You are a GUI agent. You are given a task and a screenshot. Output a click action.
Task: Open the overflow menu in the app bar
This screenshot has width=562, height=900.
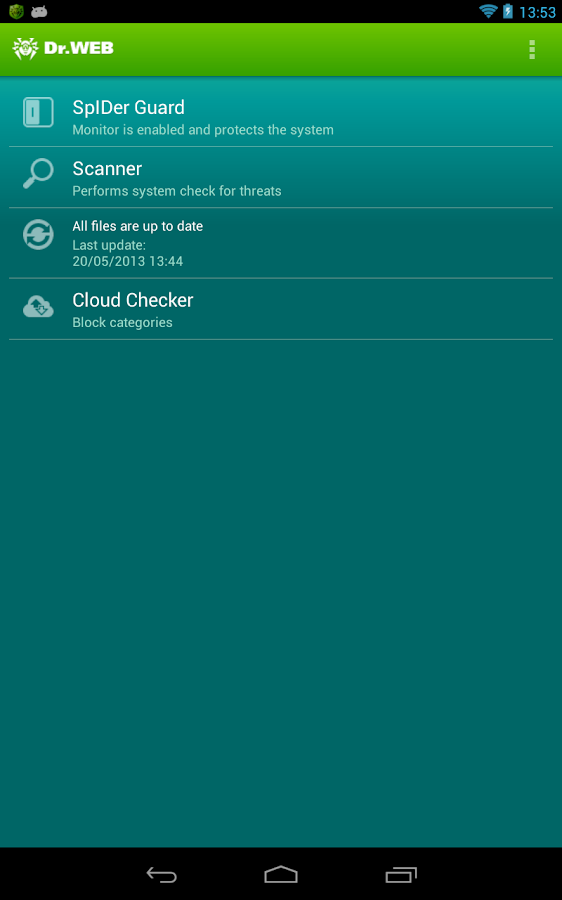click(x=532, y=50)
